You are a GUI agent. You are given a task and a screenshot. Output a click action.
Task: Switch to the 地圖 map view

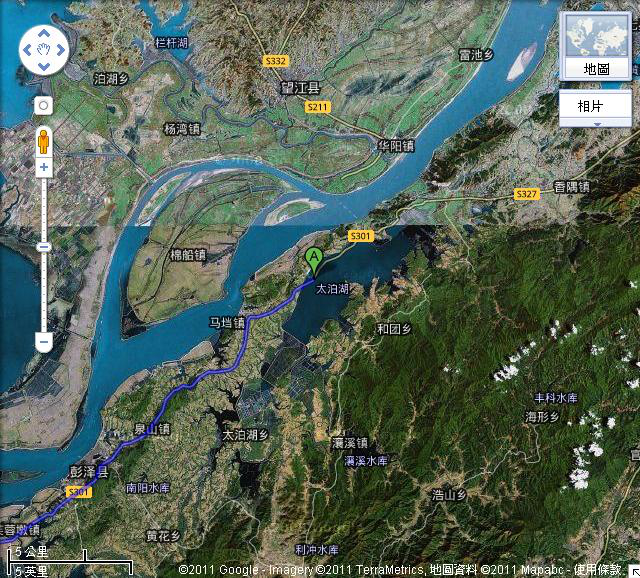click(596, 69)
